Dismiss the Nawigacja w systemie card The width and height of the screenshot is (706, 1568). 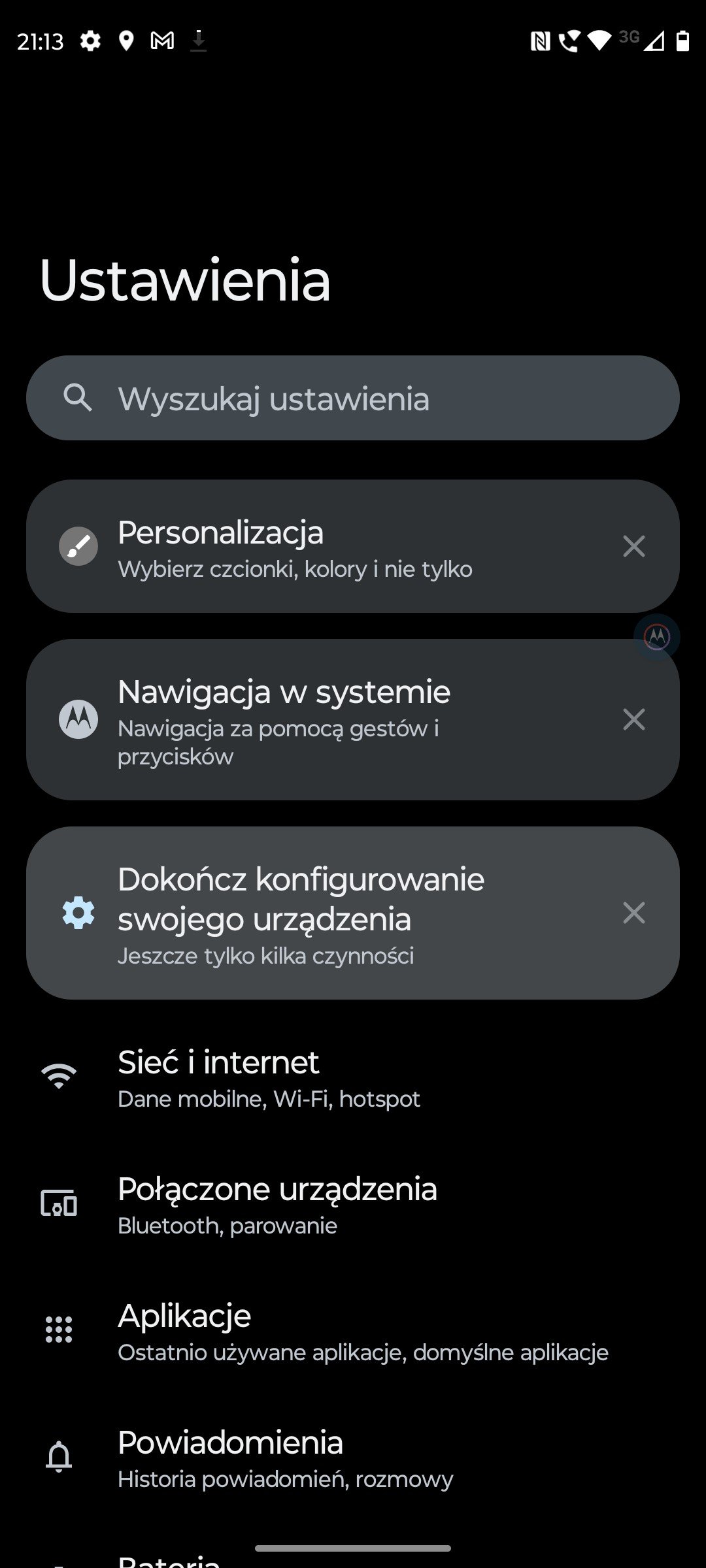[x=633, y=719]
